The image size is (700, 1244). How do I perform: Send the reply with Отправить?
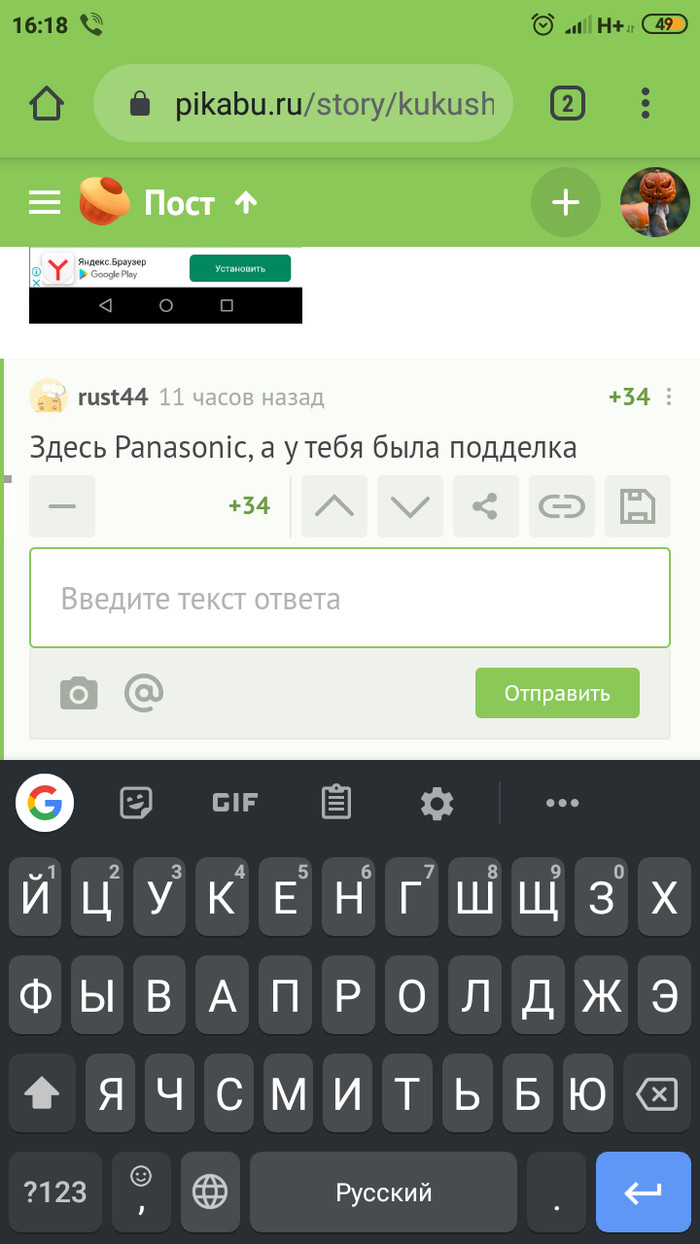tap(556, 693)
